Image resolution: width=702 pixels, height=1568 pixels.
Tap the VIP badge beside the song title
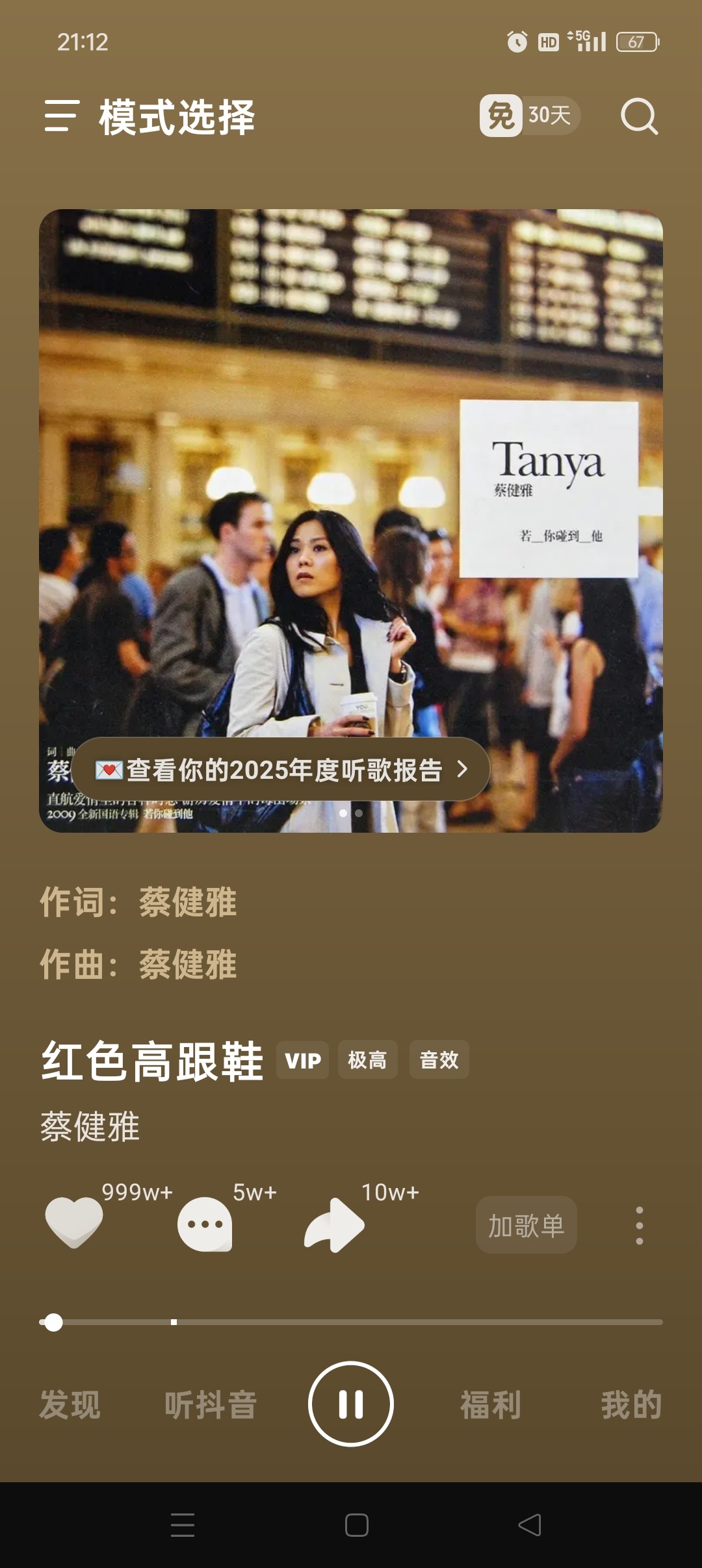pos(303,1060)
